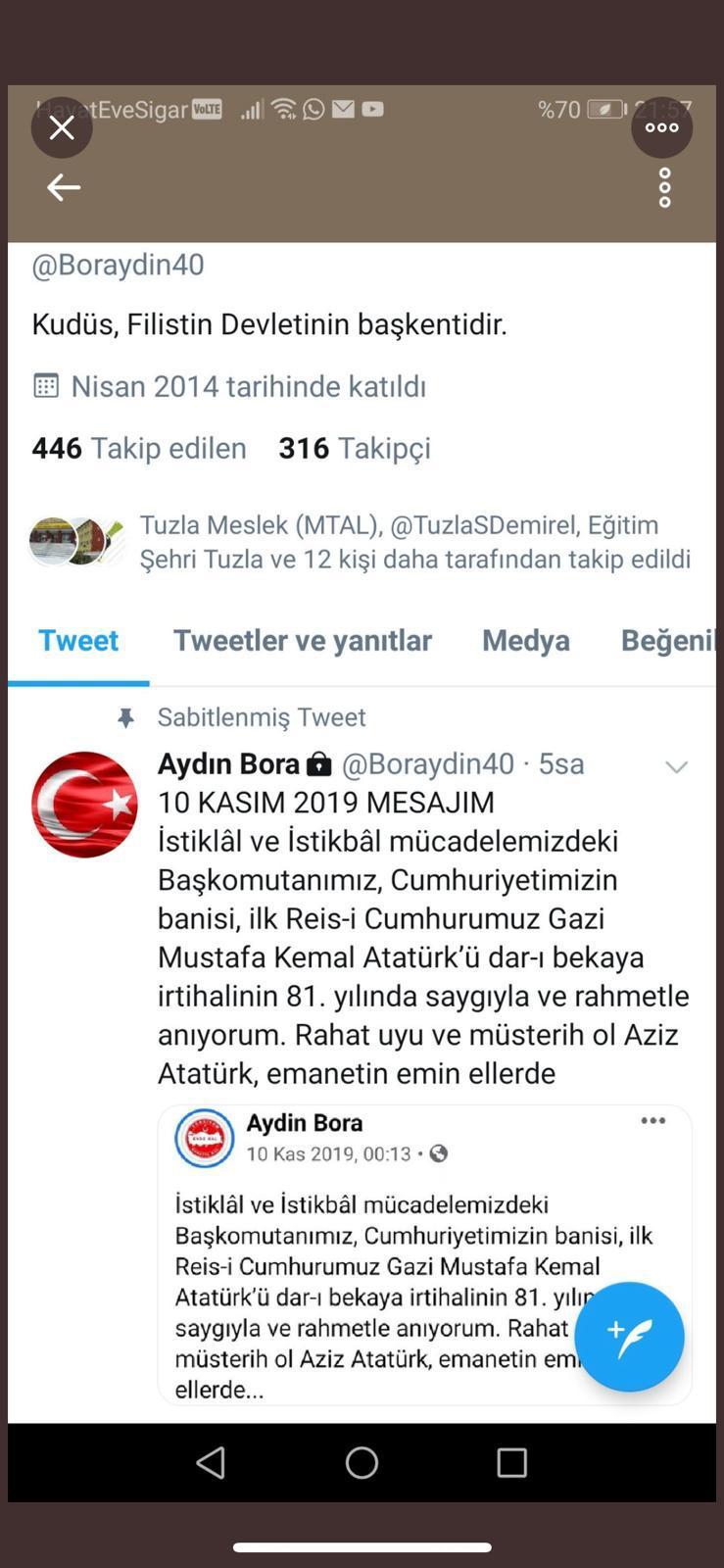Screen dimensions: 724x1568
Task: Compose a new tweet with the feather button
Action: 629,1337
